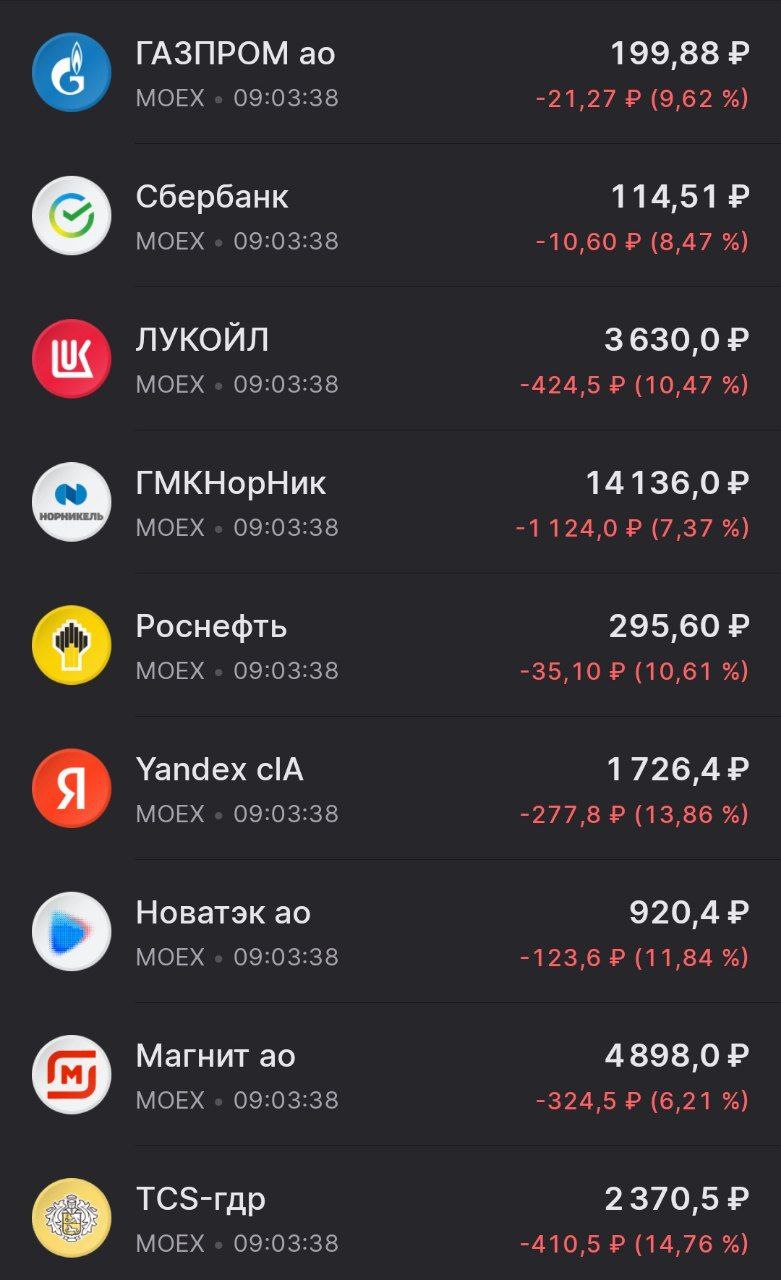Image resolution: width=781 pixels, height=1280 pixels.
Task: Click the Роснефть yellow logo icon
Action: 71,645
